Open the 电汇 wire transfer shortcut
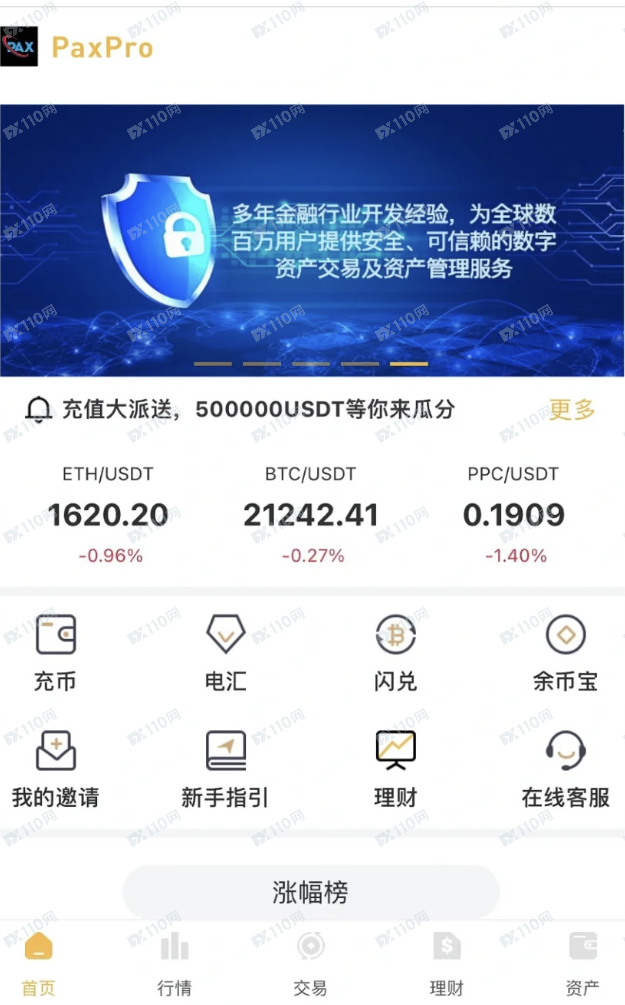This screenshot has width=625, height=1005. pyautogui.click(x=226, y=653)
